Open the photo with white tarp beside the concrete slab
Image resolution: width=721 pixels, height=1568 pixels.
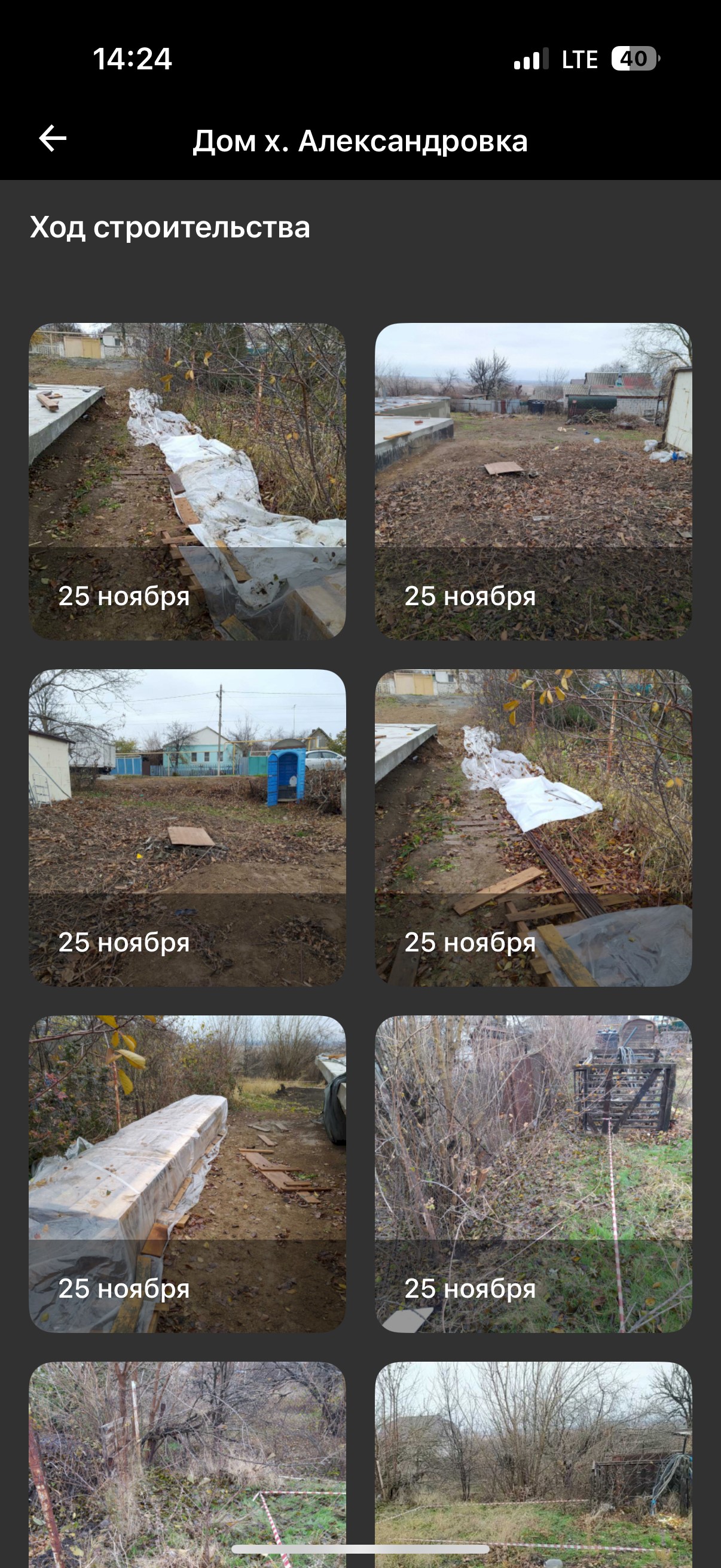[187, 481]
